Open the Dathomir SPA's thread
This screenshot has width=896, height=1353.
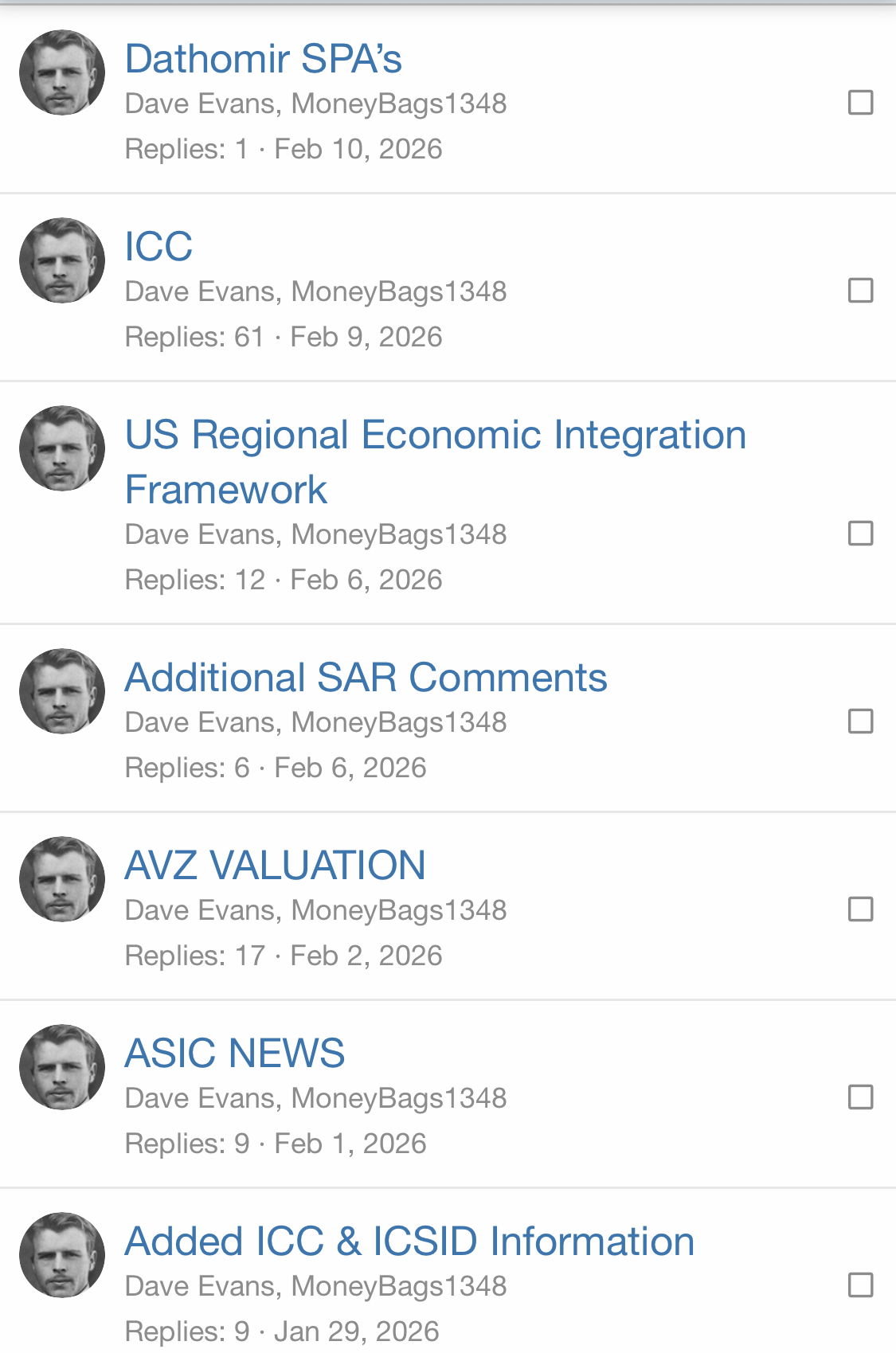[x=263, y=59]
